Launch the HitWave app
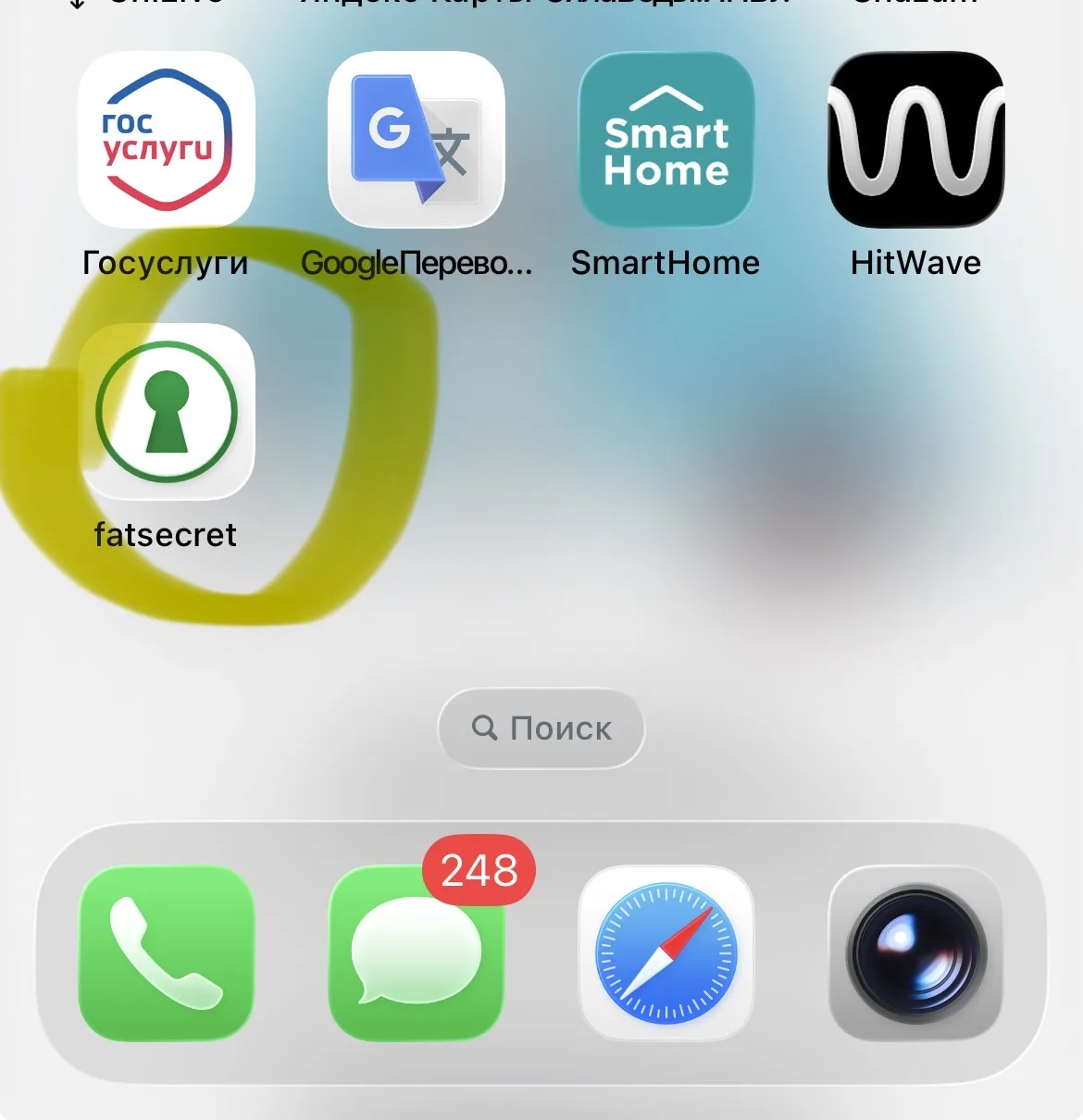 (916, 140)
